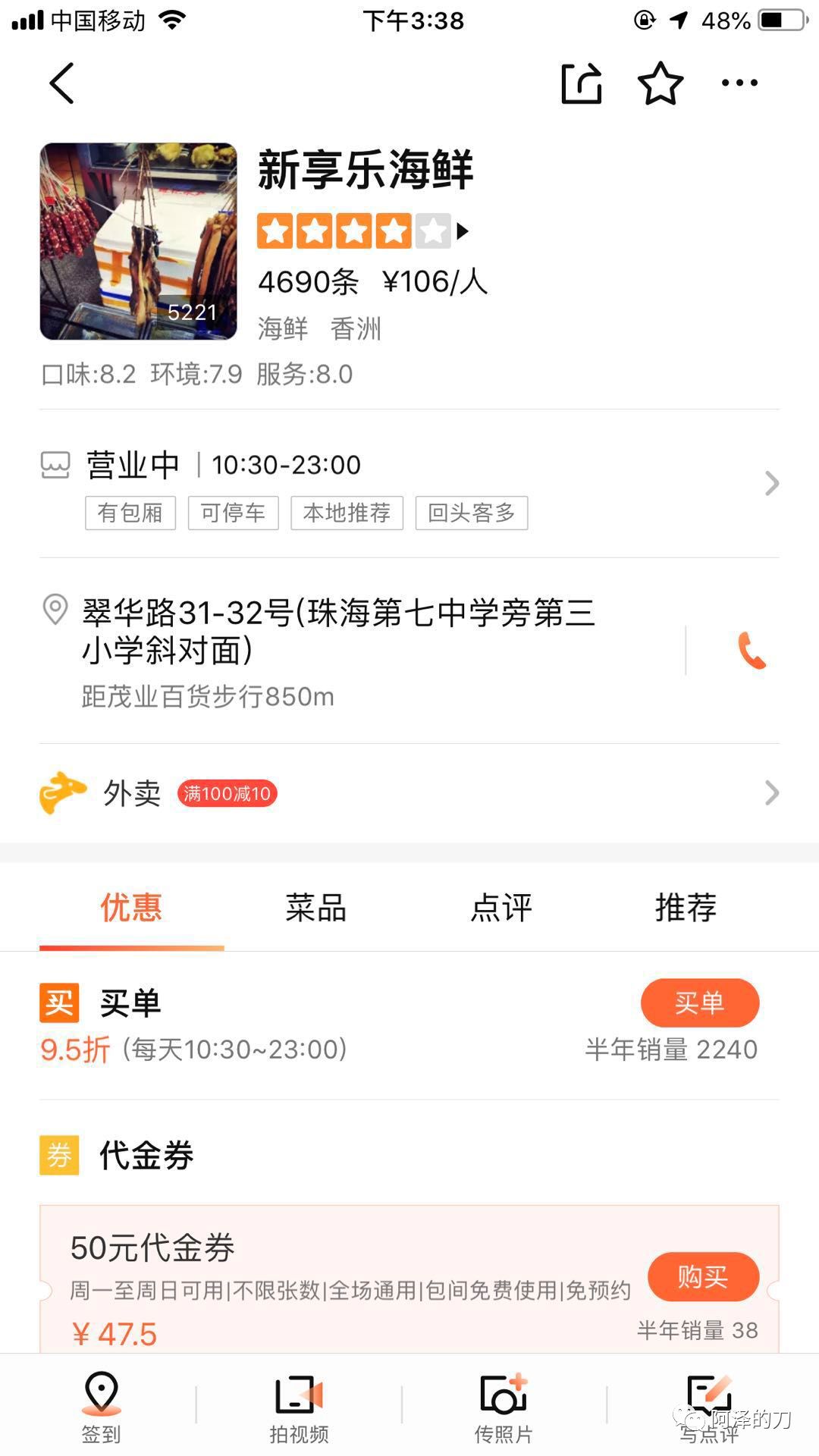819x1456 pixels.
Task: Select the 优惠 tab
Action: 131,908
